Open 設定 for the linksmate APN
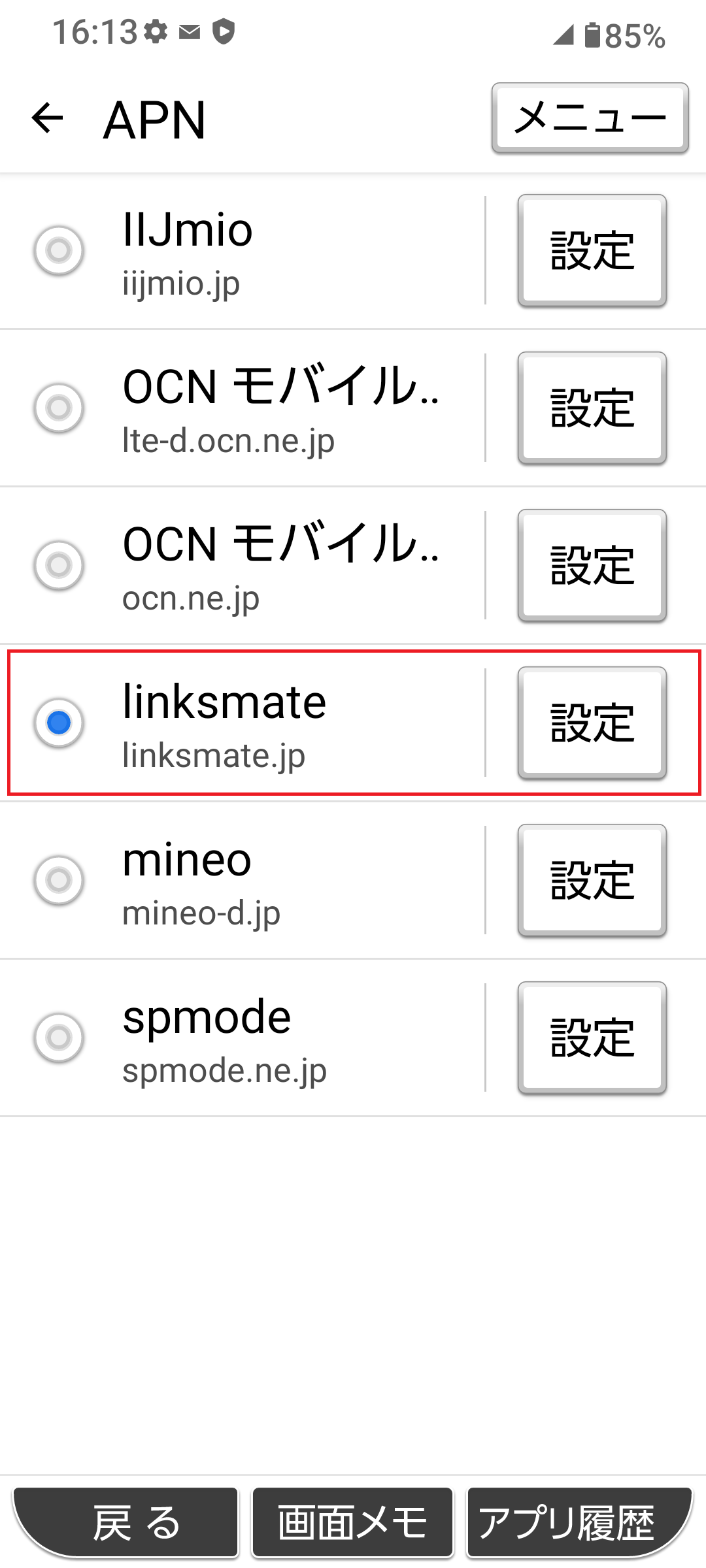Viewport: 706px width, 1568px height. (x=592, y=723)
